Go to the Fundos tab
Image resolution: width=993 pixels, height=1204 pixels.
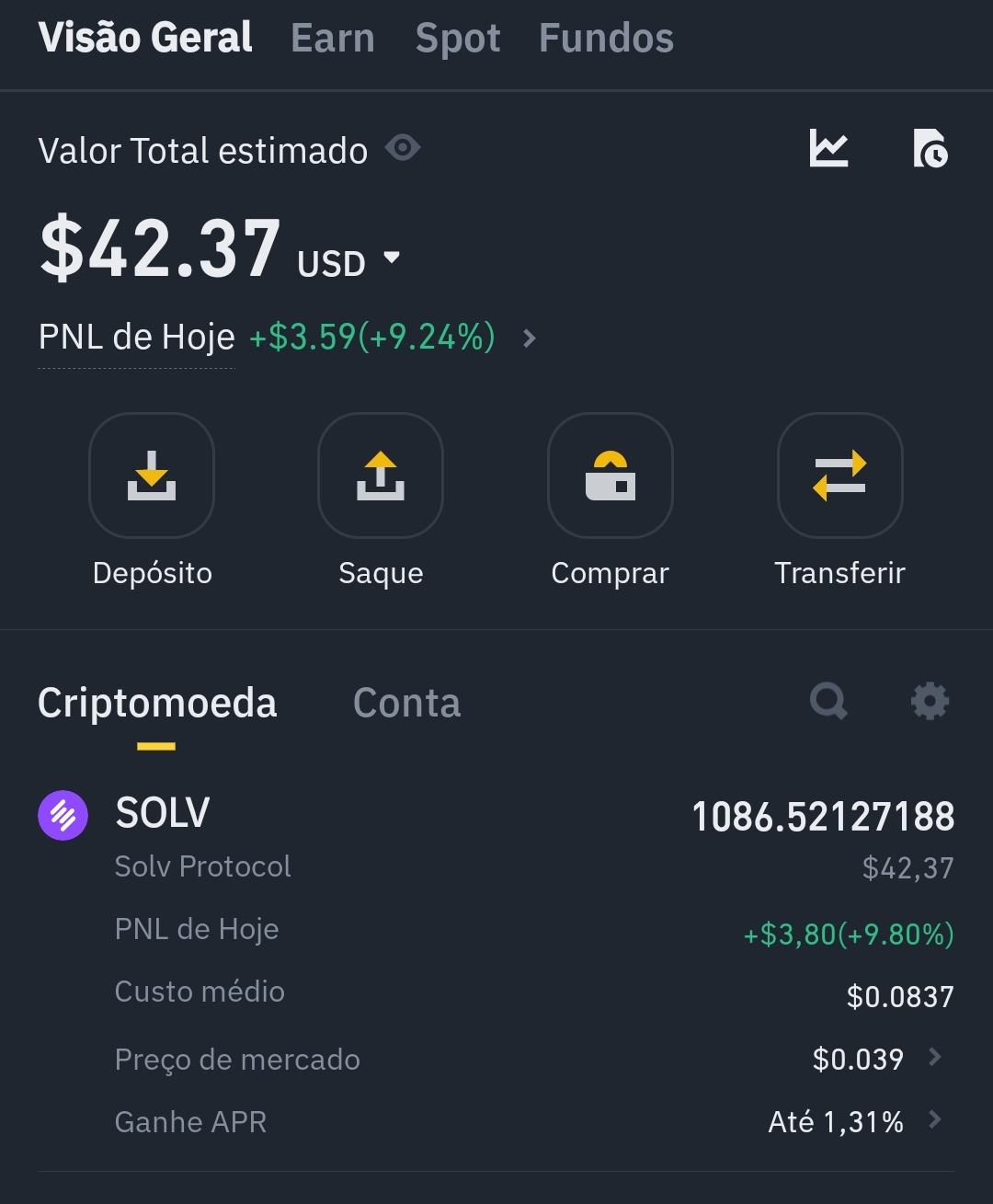[x=606, y=39]
